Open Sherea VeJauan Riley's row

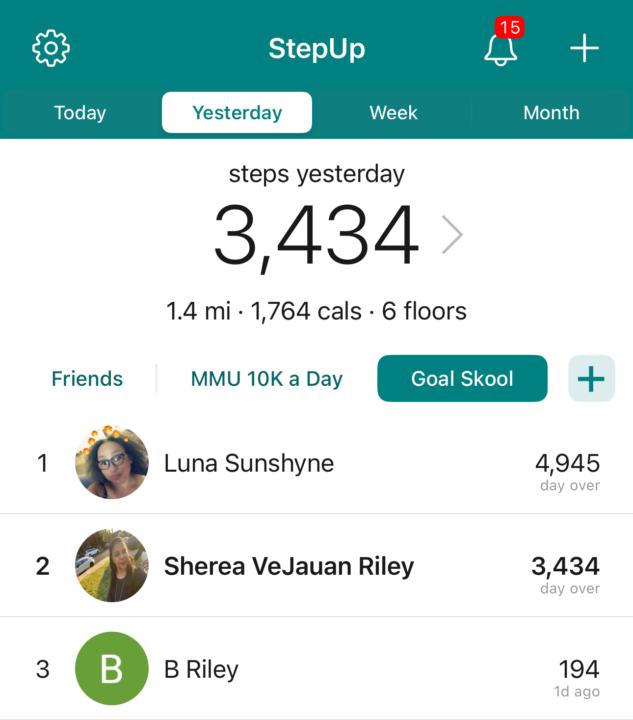[x=316, y=566]
